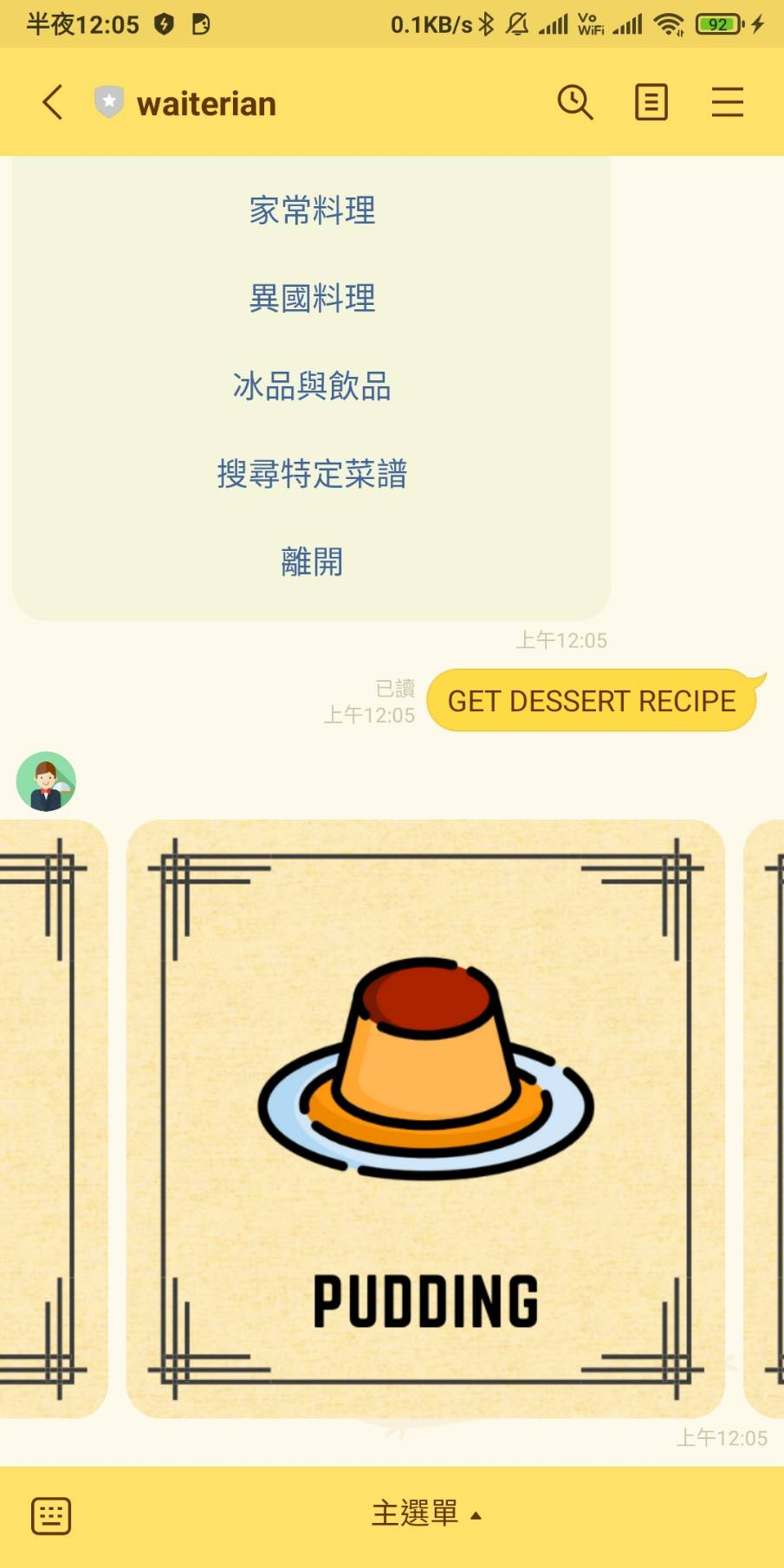Select 家常料理 option
The width and height of the screenshot is (784, 1568).
[x=312, y=211]
